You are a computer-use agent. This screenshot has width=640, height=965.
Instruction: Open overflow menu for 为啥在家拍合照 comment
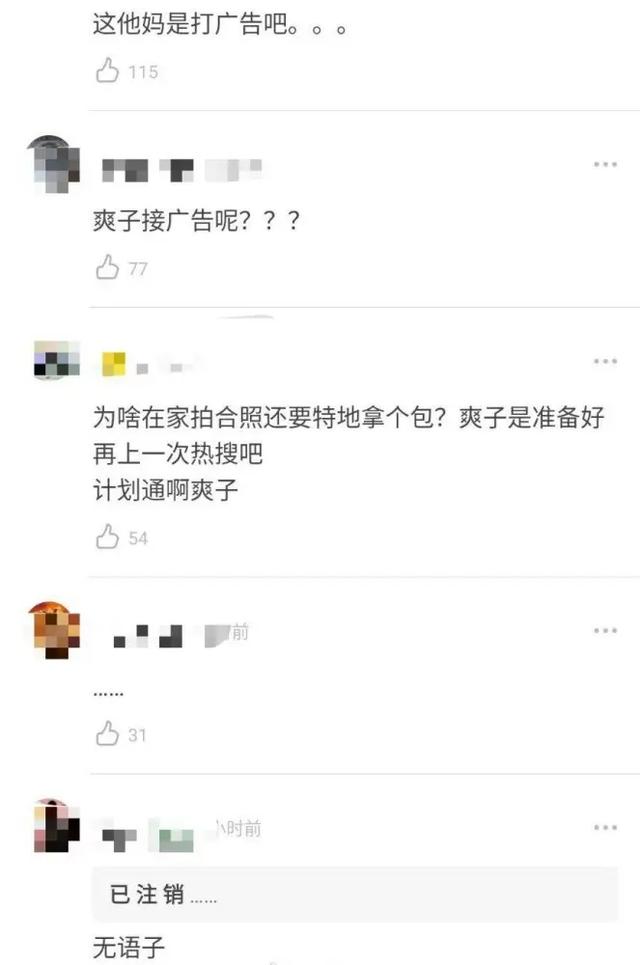pos(605,360)
